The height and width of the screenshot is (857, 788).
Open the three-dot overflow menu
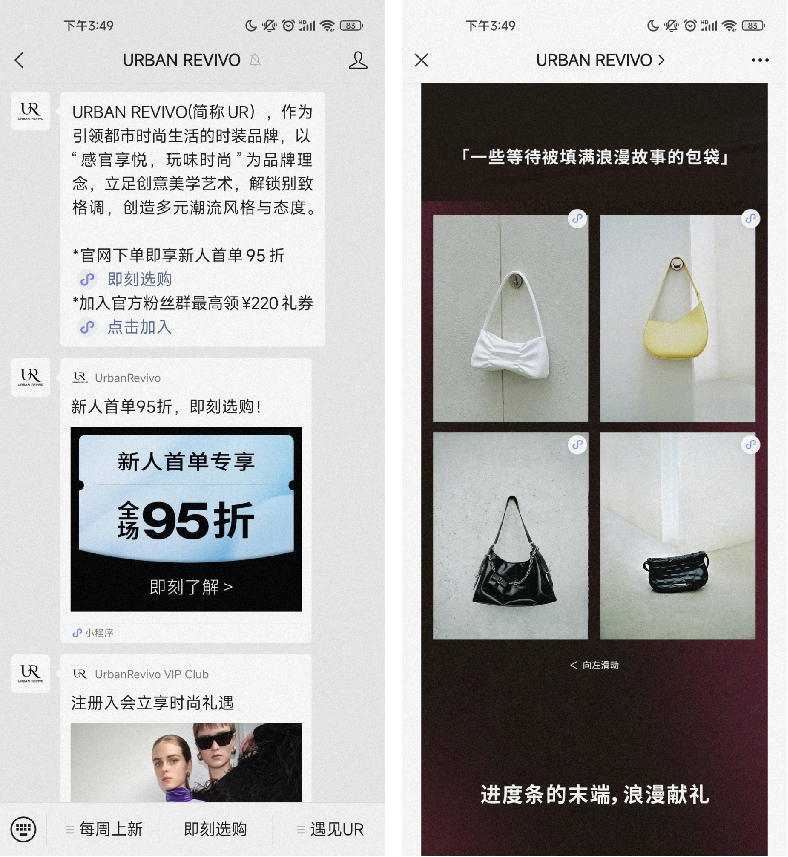pos(760,60)
